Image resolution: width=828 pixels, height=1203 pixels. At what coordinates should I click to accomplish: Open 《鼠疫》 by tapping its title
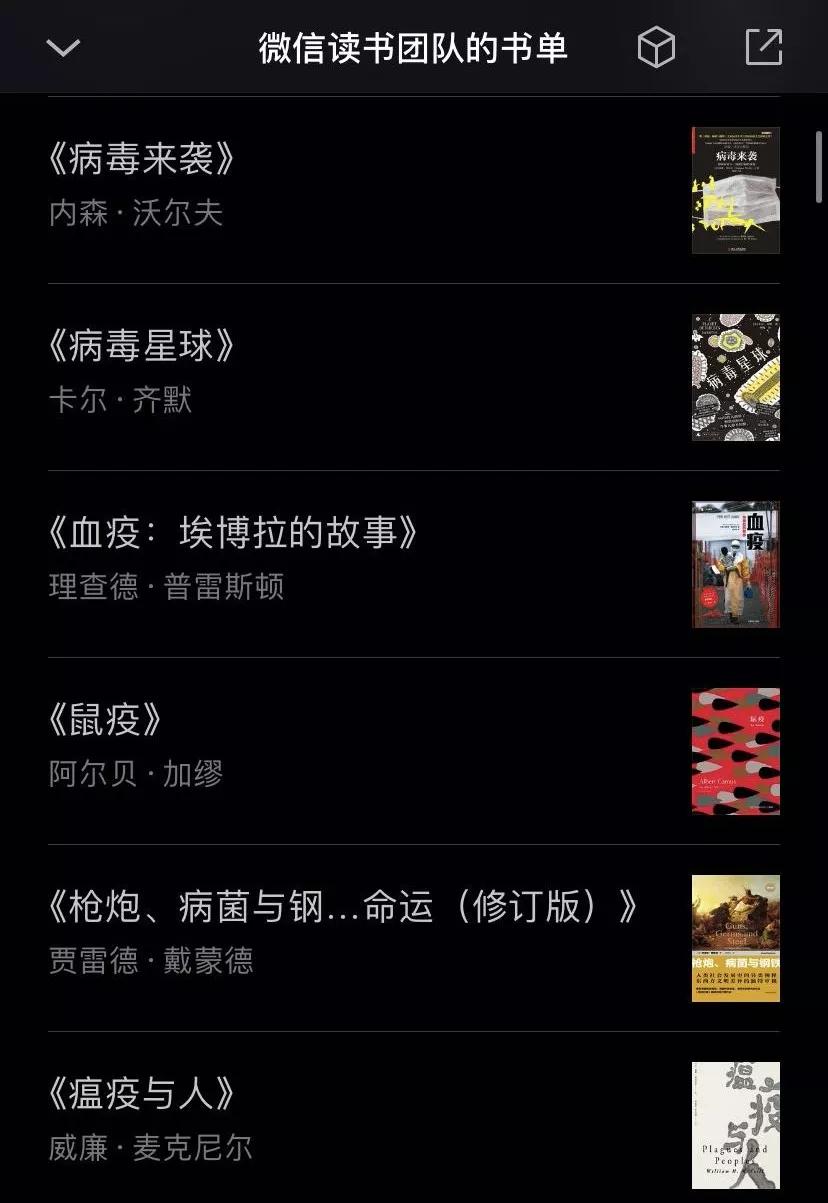pyautogui.click(x=105, y=721)
